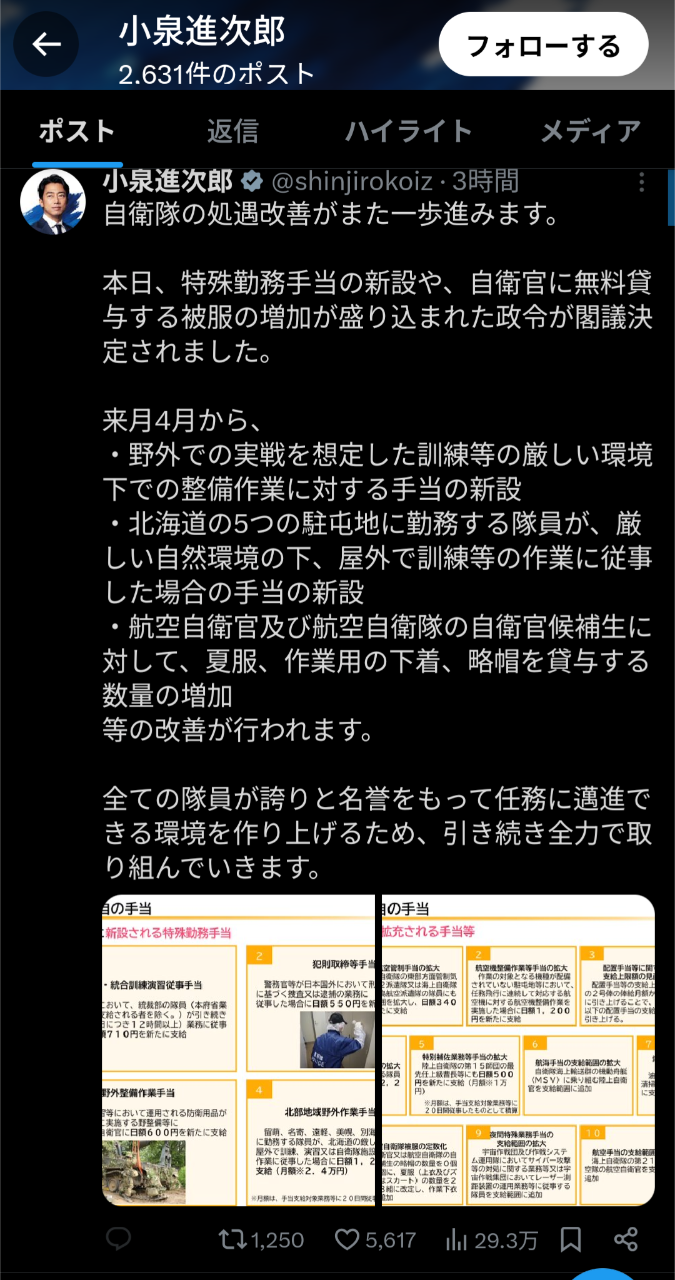The height and width of the screenshot is (1280, 675).
Task: Open the left attached image of the post
Action: coord(239,1050)
